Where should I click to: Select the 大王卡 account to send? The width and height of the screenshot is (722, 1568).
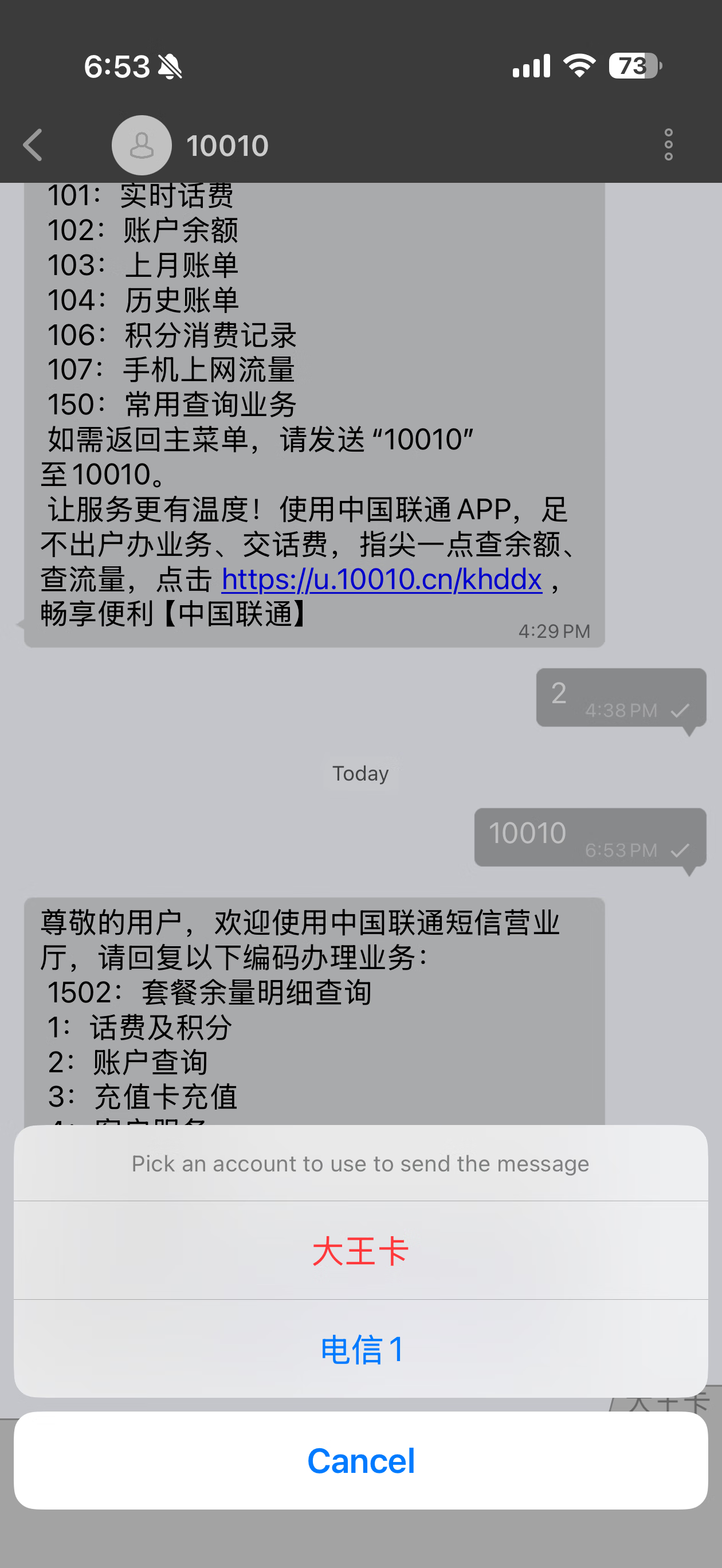[x=360, y=1251]
